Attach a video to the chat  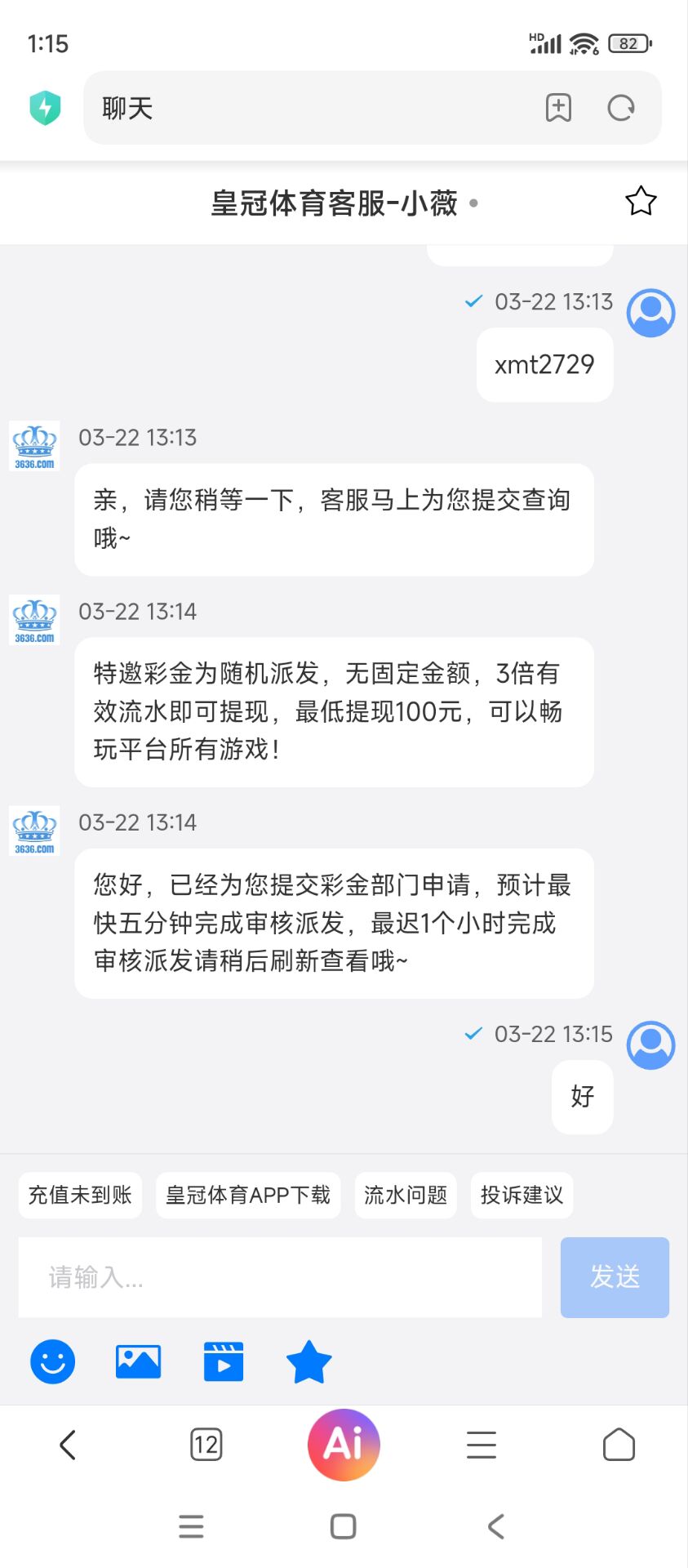click(224, 1361)
